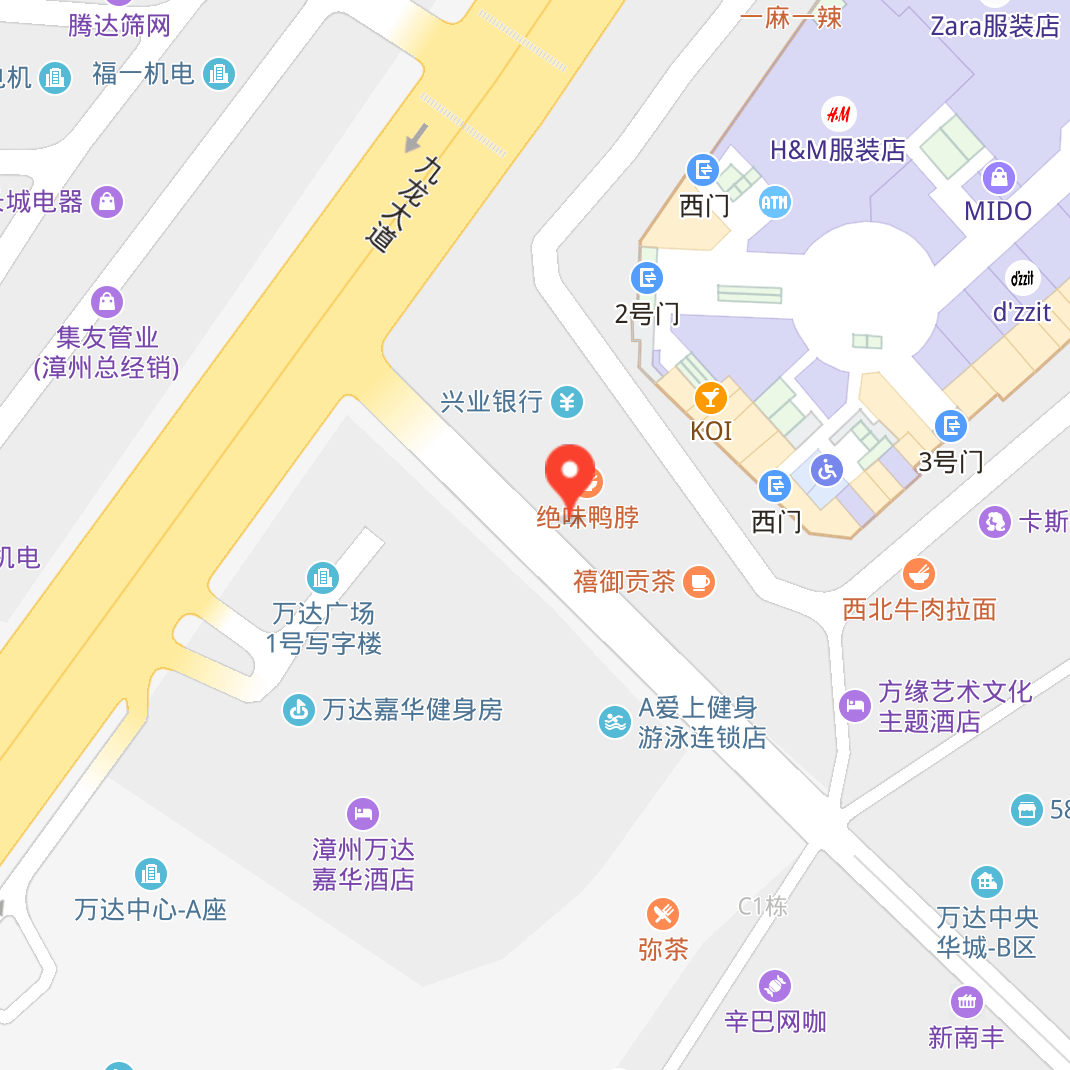Tap the 禧御贡茶 tea shop marker

click(699, 581)
